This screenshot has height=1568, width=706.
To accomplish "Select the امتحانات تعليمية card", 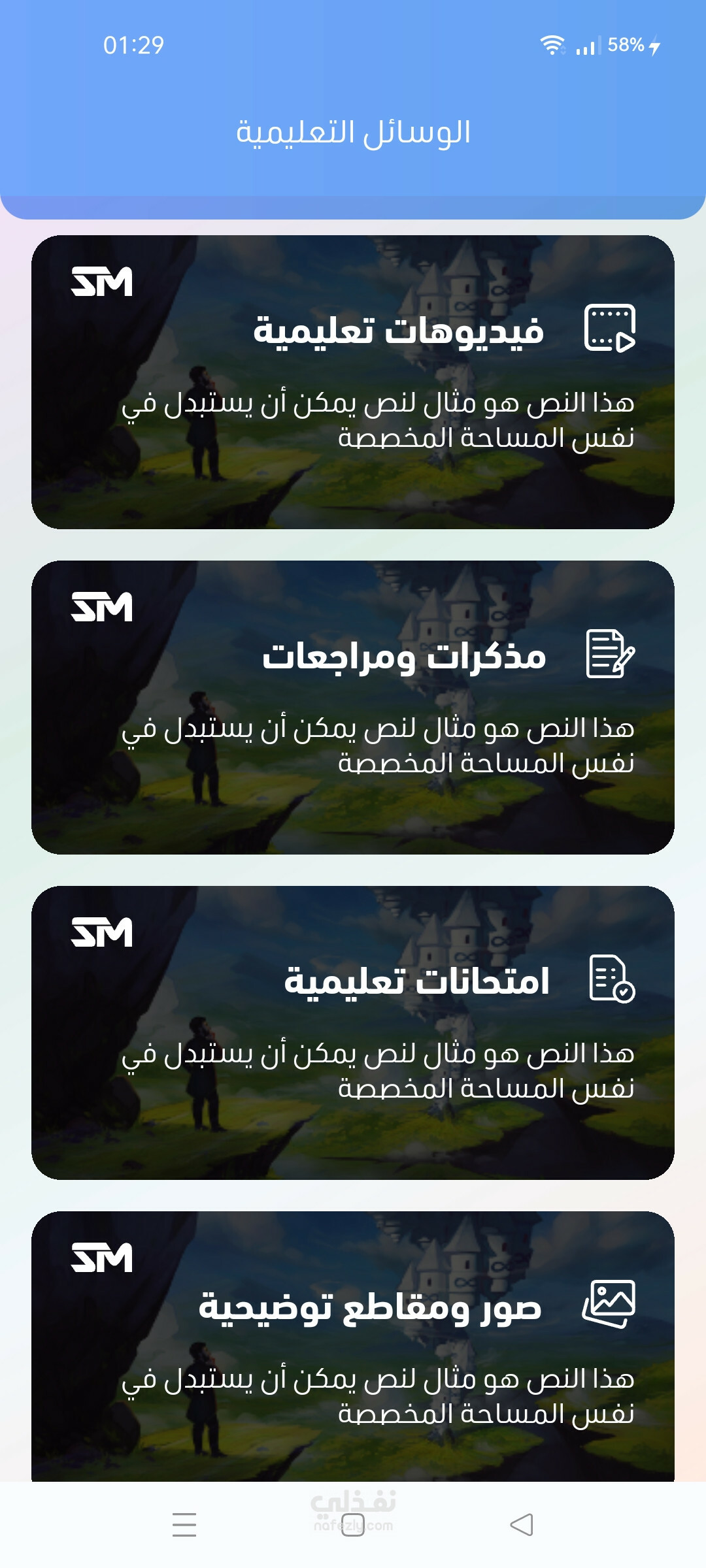I will (353, 1033).
